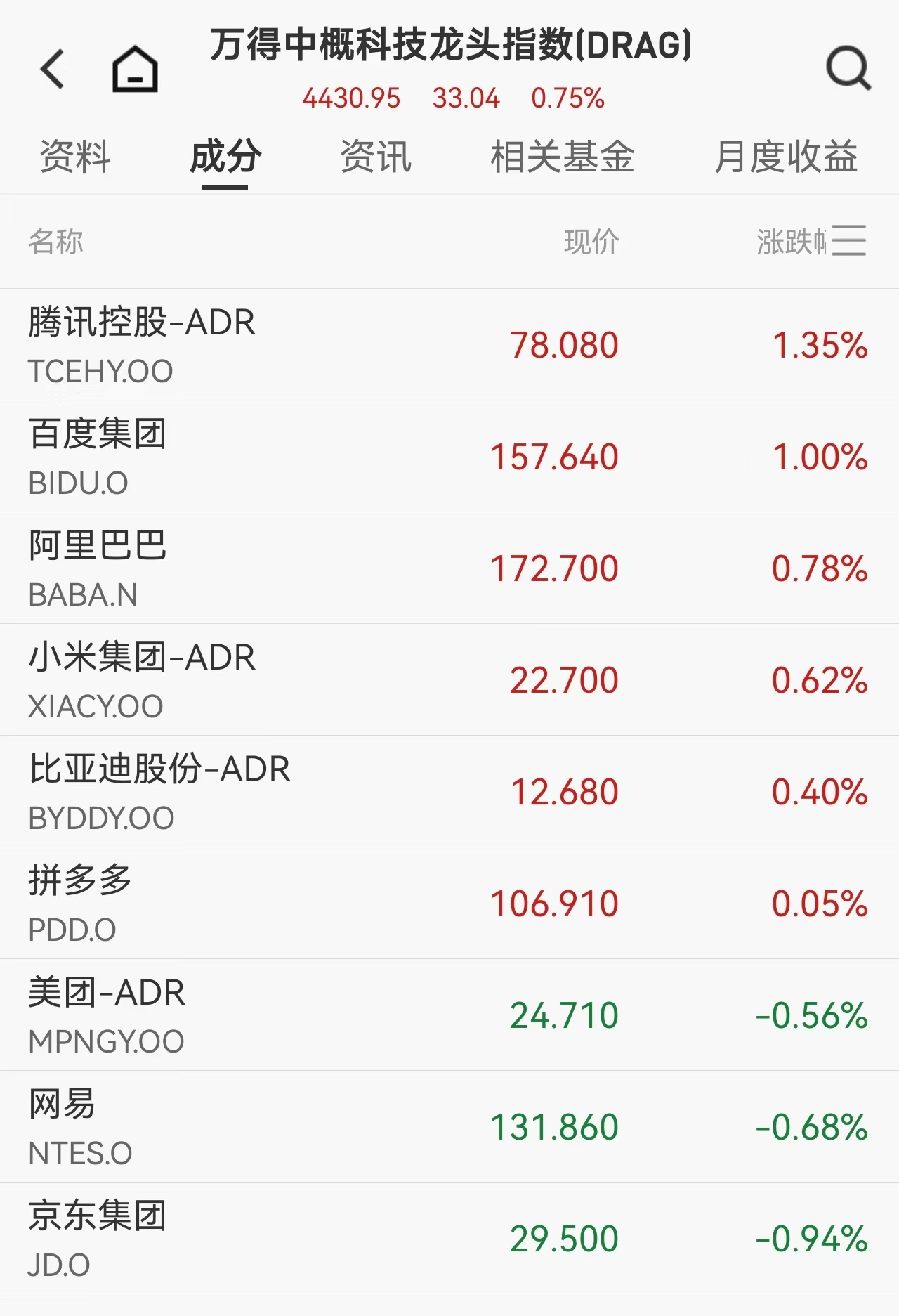View 拼多多 PDD.O details

449,904
